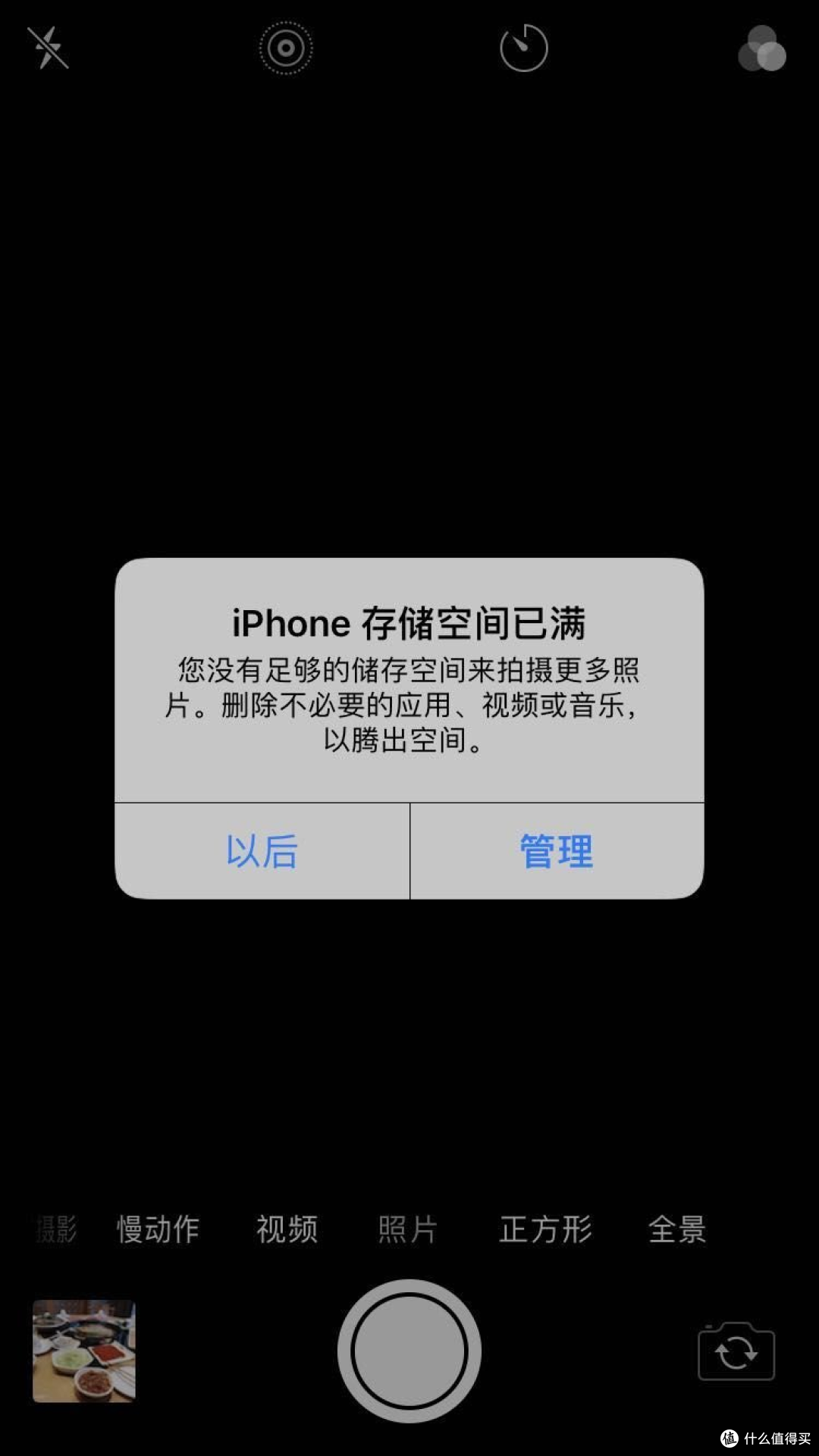
Task: Tap 以后 to dismiss the storage alert
Action: pos(262,851)
